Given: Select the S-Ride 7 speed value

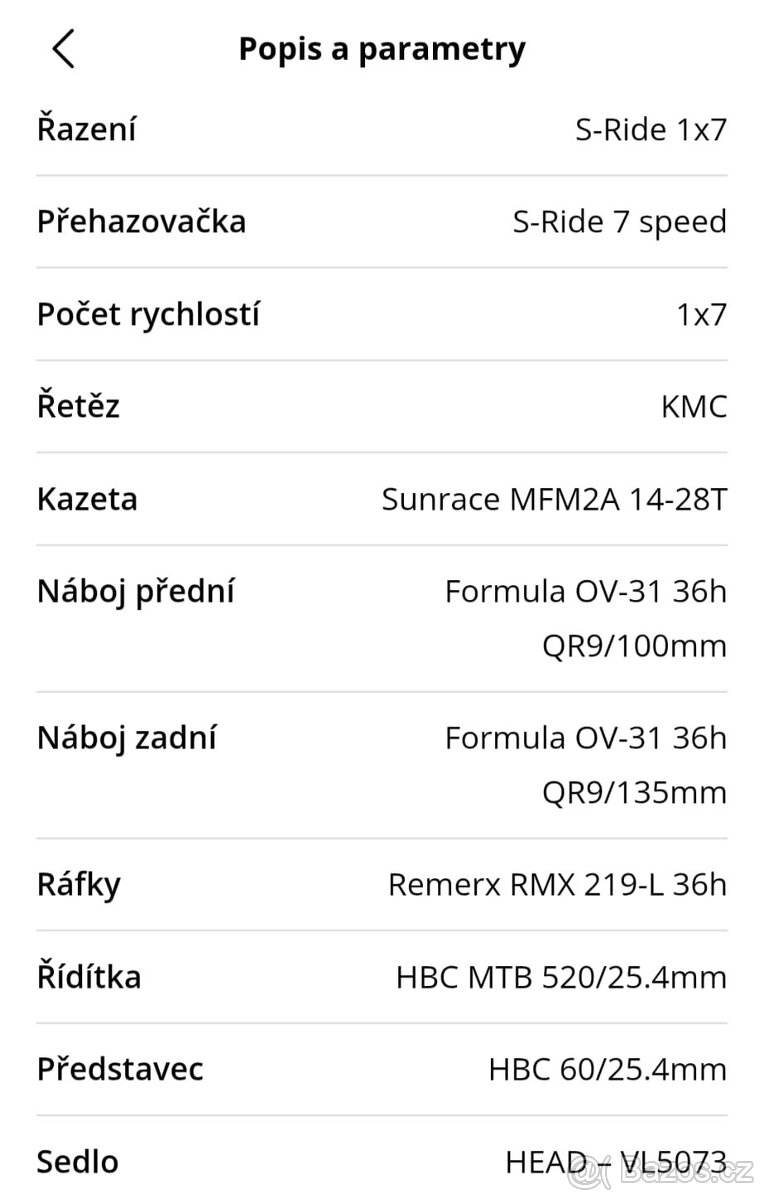Looking at the screenshot, I should point(619,221).
